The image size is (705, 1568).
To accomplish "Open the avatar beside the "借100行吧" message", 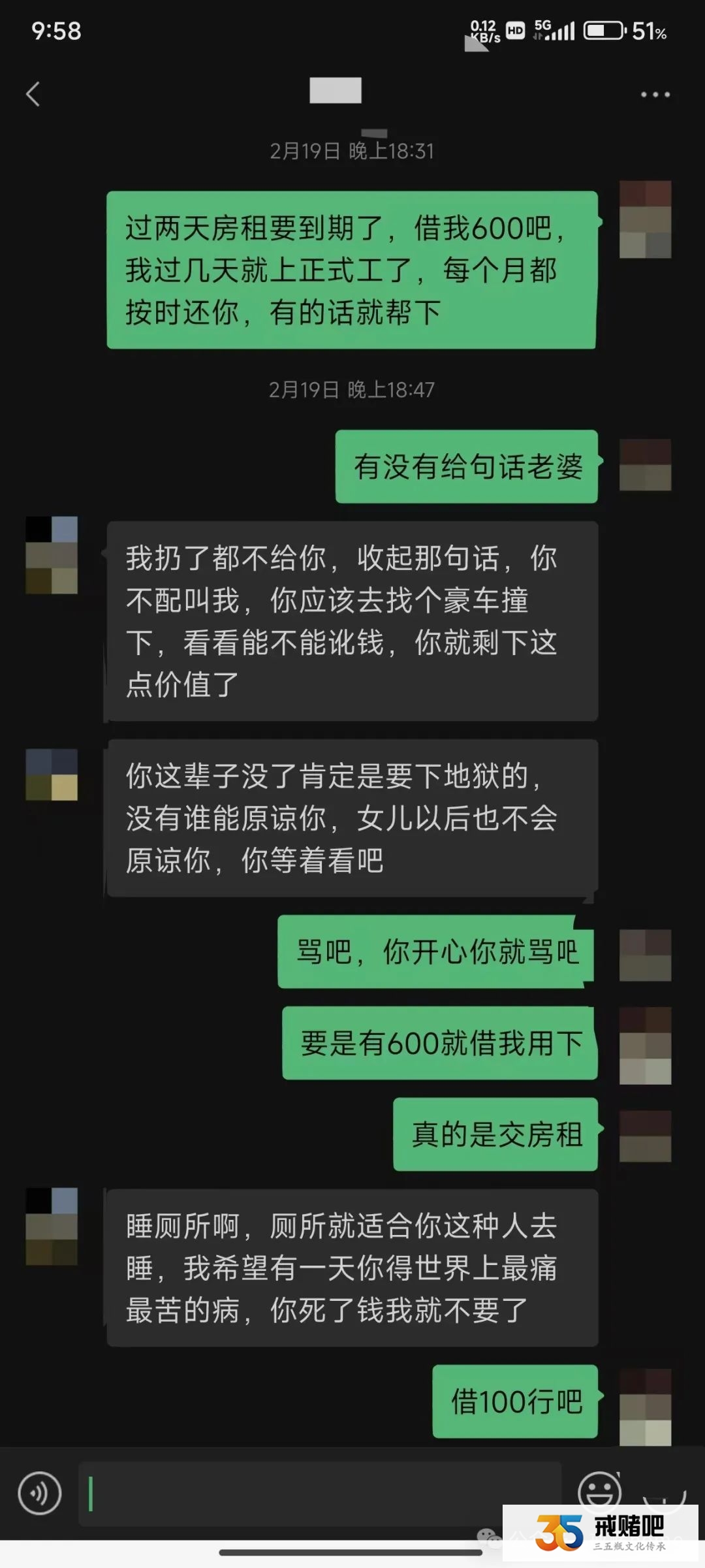I will coord(645,1407).
